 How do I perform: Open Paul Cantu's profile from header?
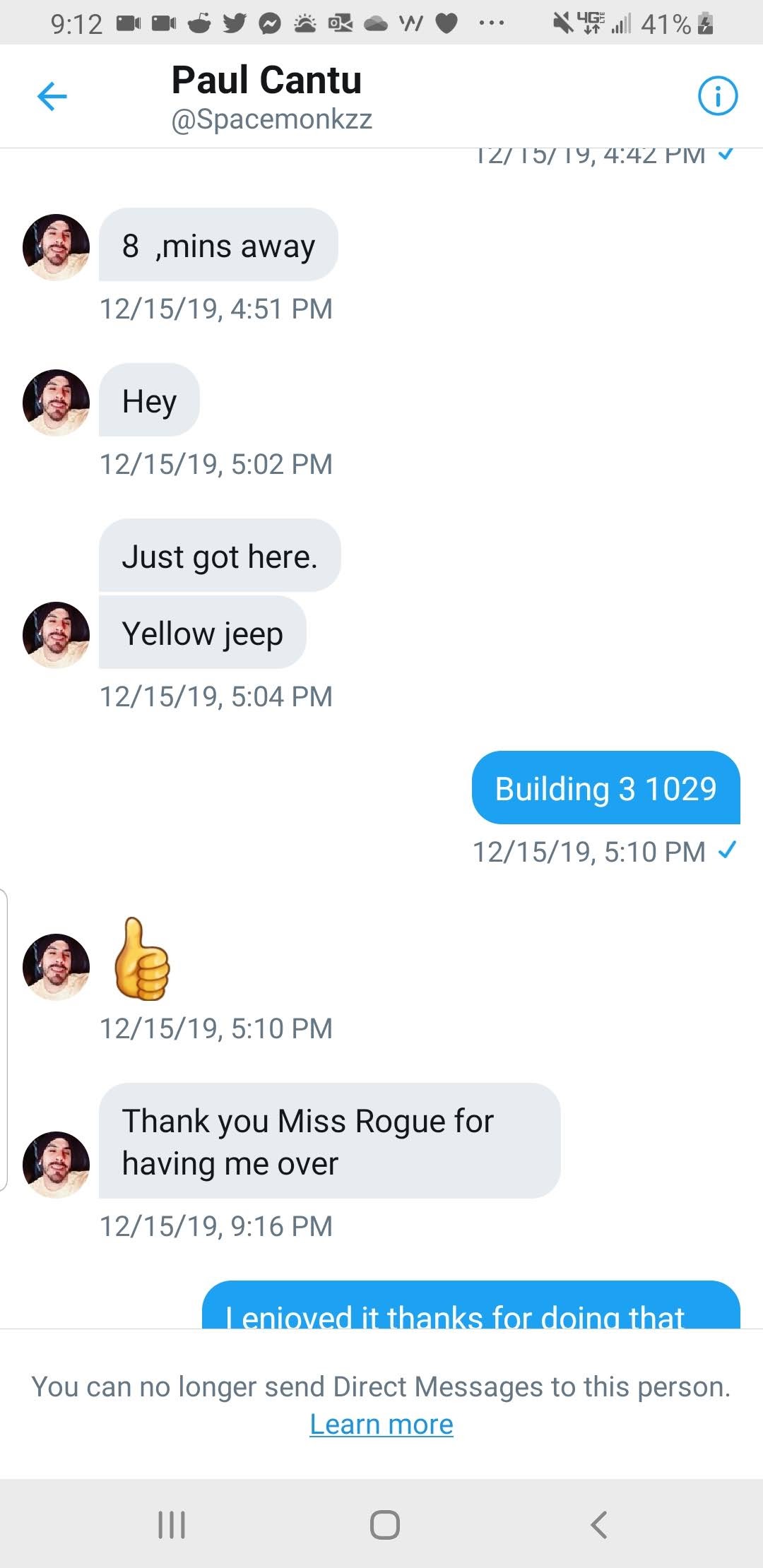tap(266, 81)
